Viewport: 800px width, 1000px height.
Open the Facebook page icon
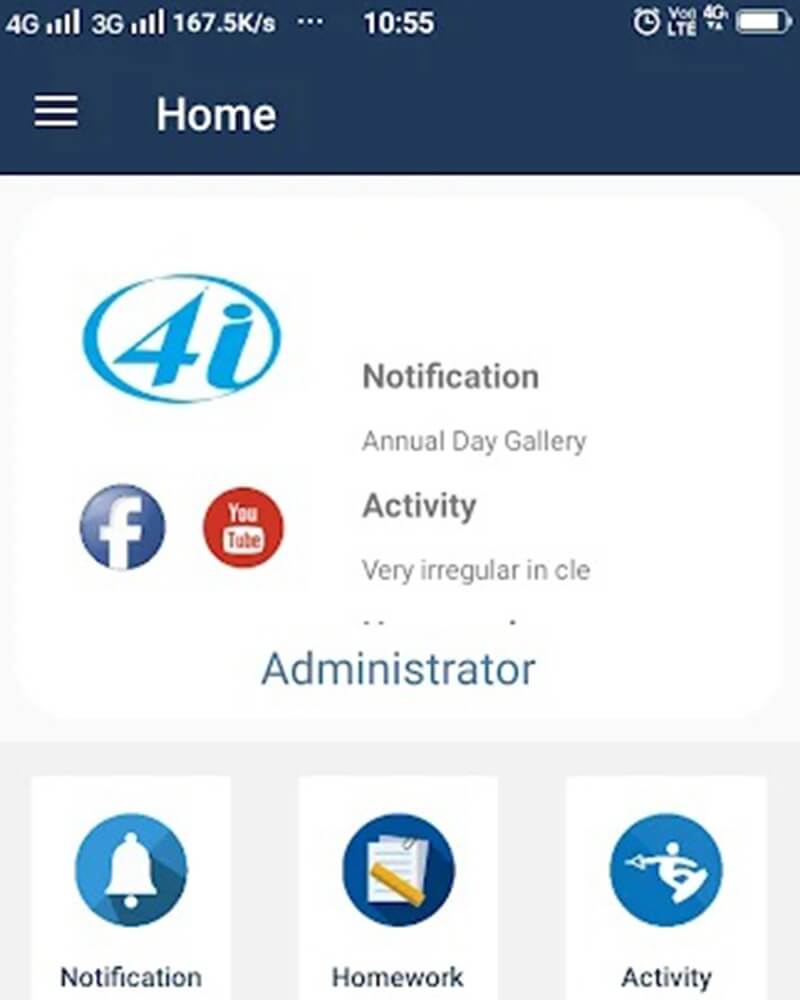point(122,527)
